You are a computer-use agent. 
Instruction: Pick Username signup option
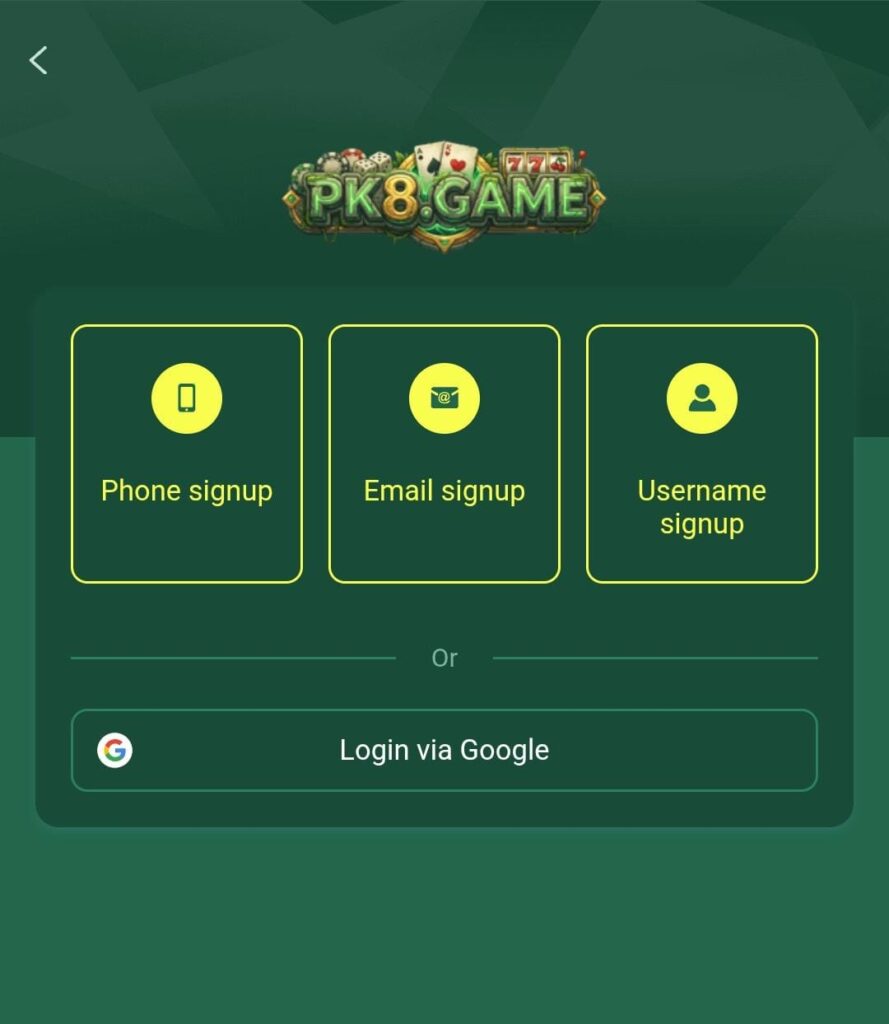point(701,453)
